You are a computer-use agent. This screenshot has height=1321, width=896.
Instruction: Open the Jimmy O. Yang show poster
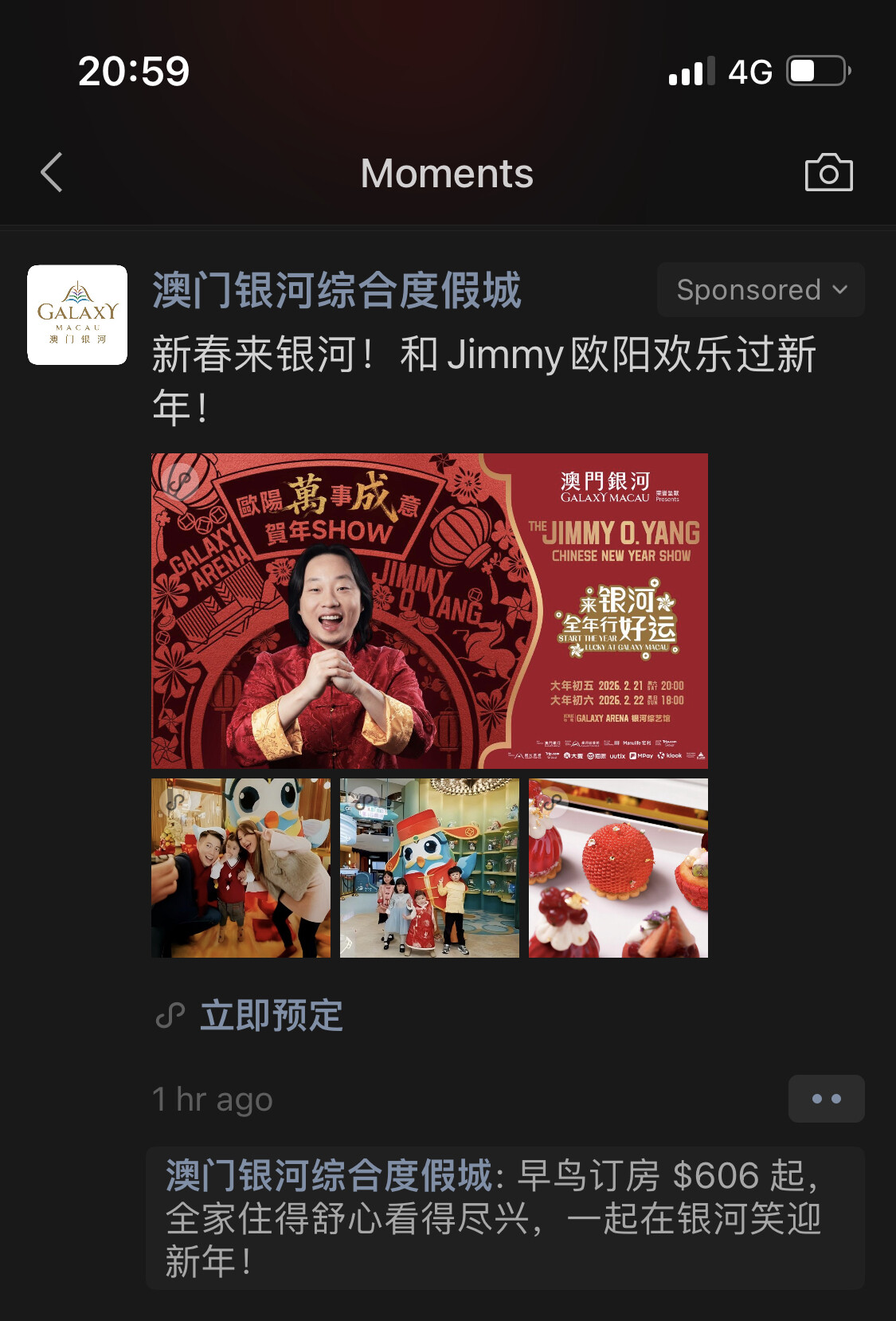pos(429,610)
